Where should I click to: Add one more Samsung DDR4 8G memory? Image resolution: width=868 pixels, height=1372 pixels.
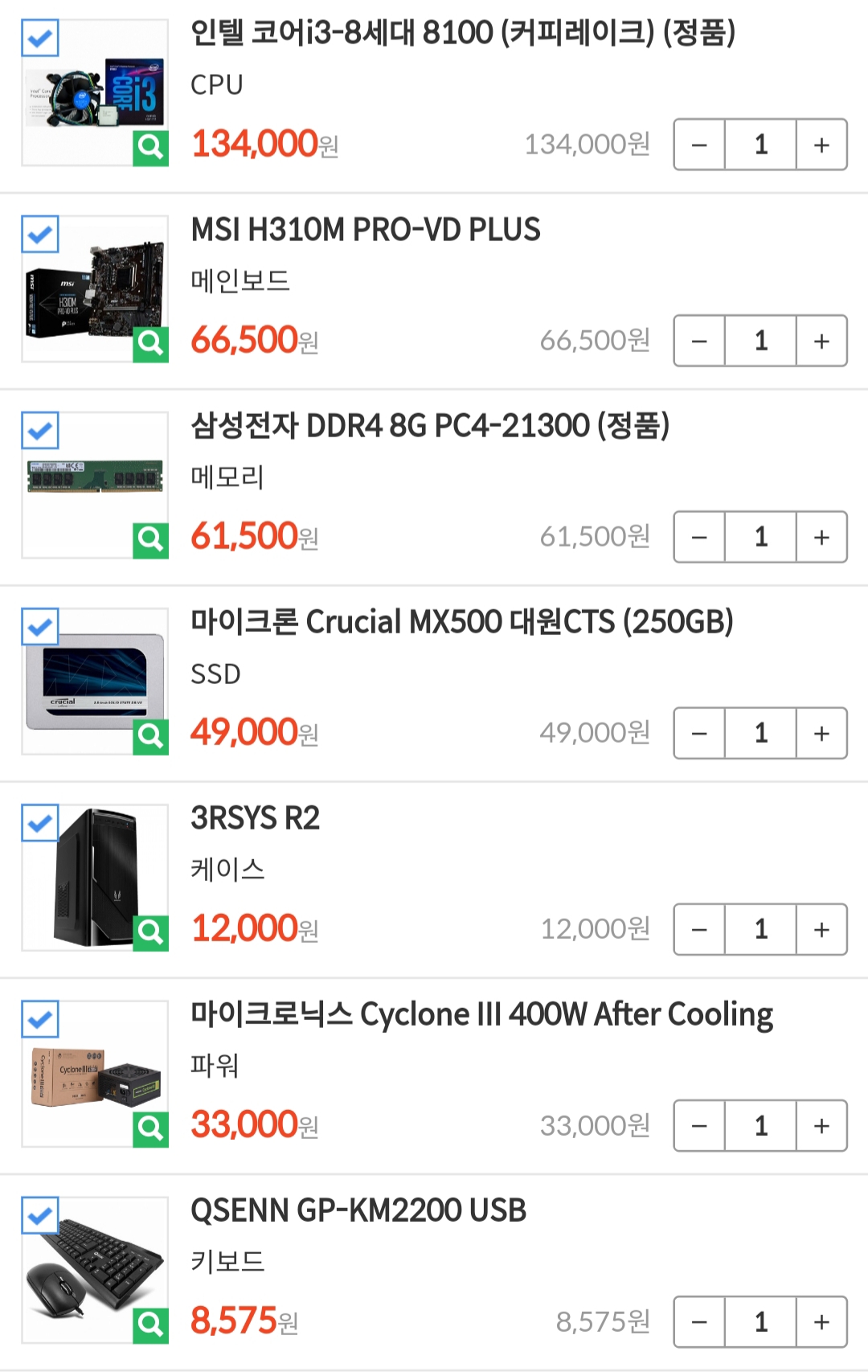coord(821,537)
